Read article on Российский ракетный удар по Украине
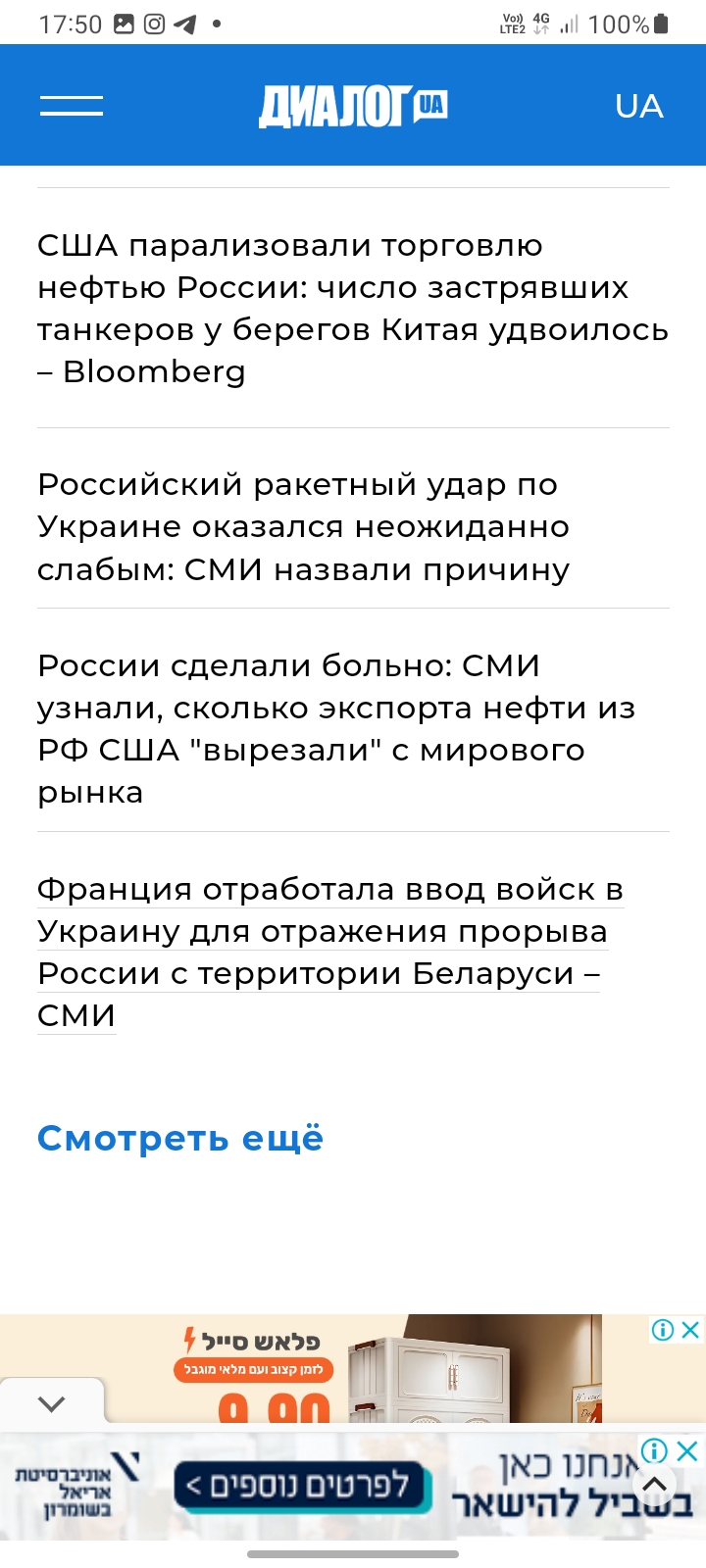The height and width of the screenshot is (1568, 706). pyautogui.click(x=304, y=526)
